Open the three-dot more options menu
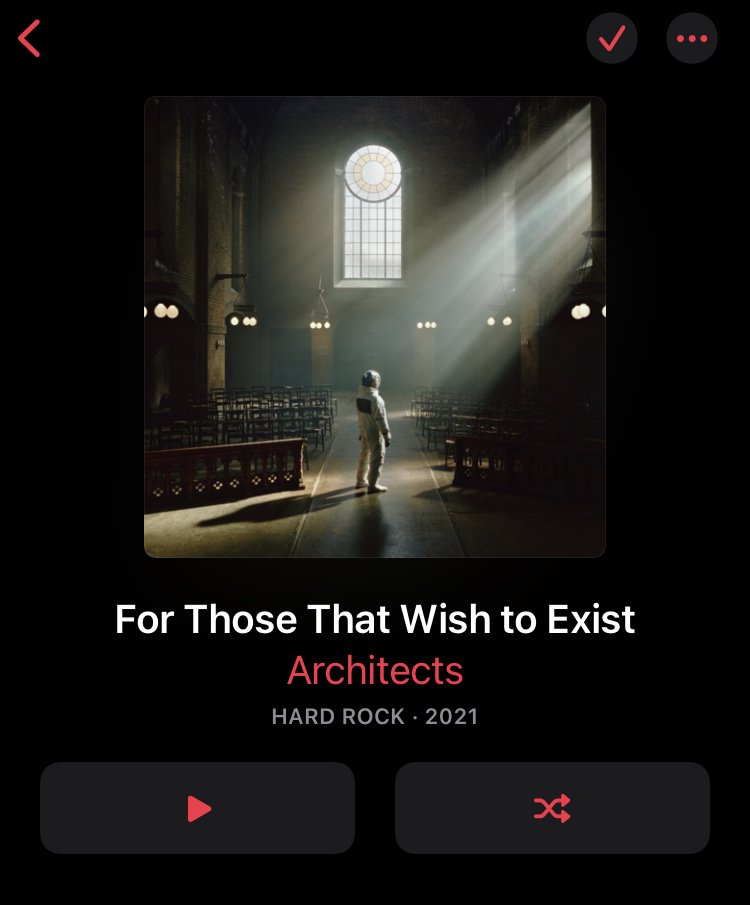 [x=692, y=39]
